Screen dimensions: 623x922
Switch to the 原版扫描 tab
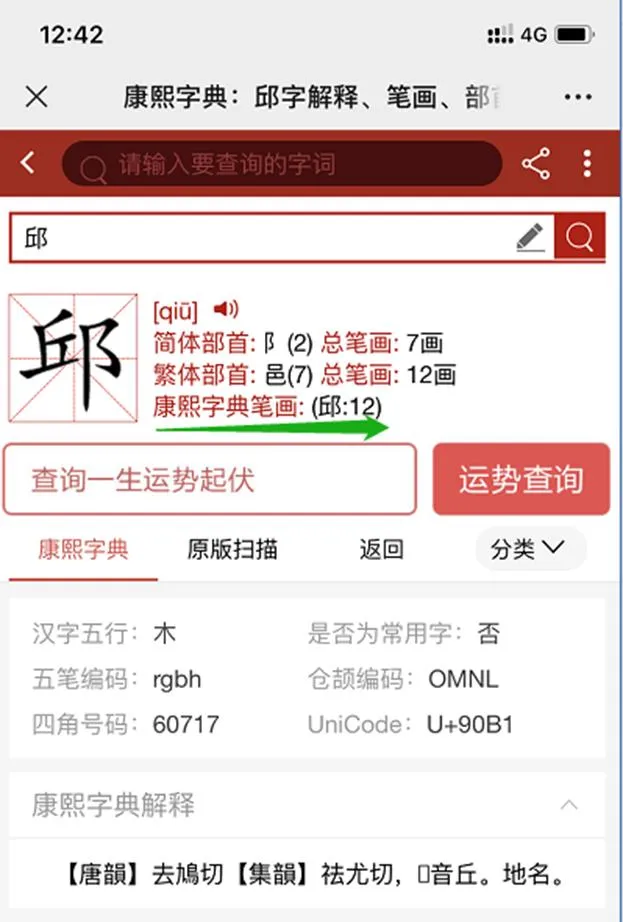tap(232, 549)
